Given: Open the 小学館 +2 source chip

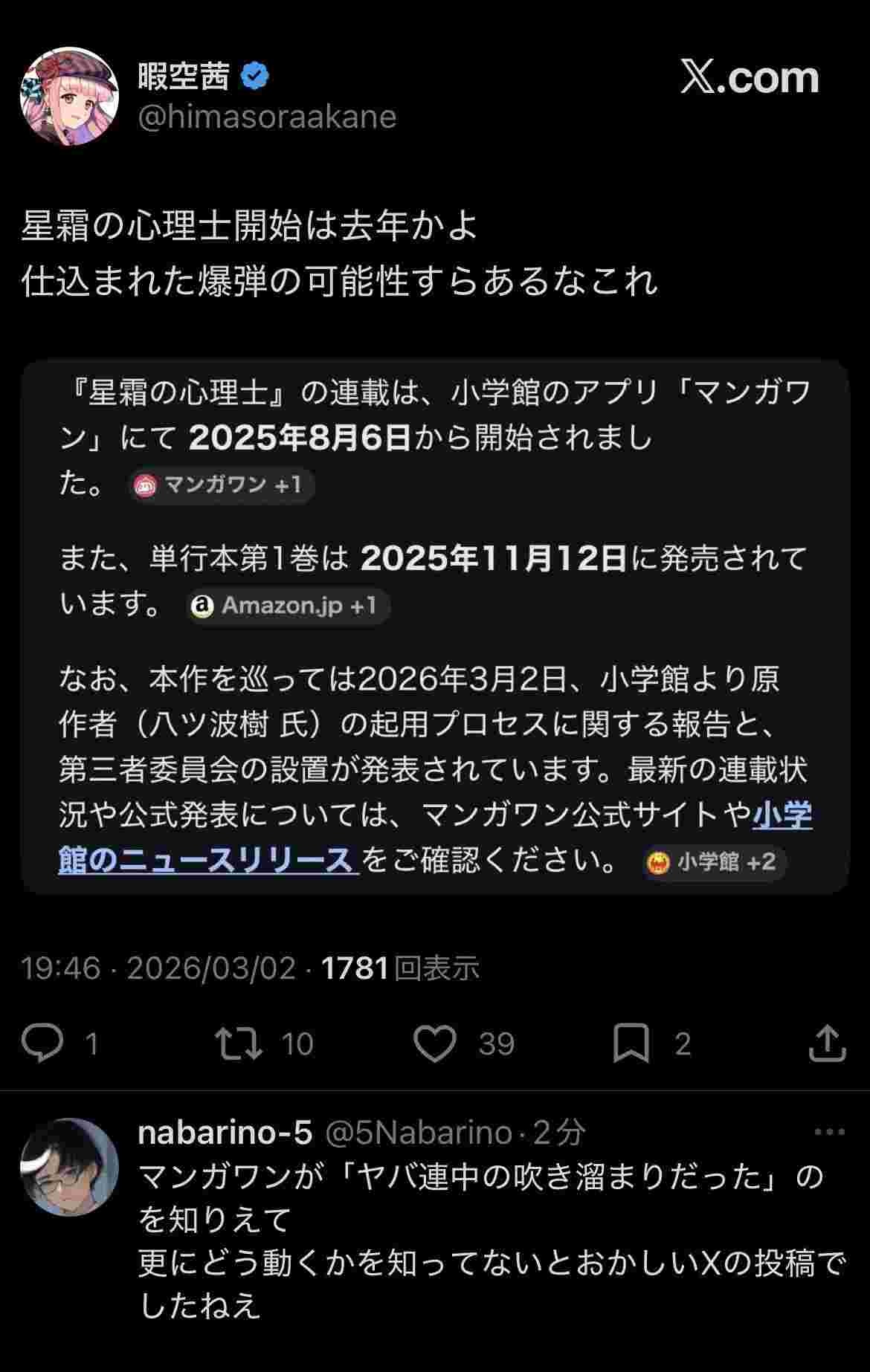Looking at the screenshot, I should (714, 861).
